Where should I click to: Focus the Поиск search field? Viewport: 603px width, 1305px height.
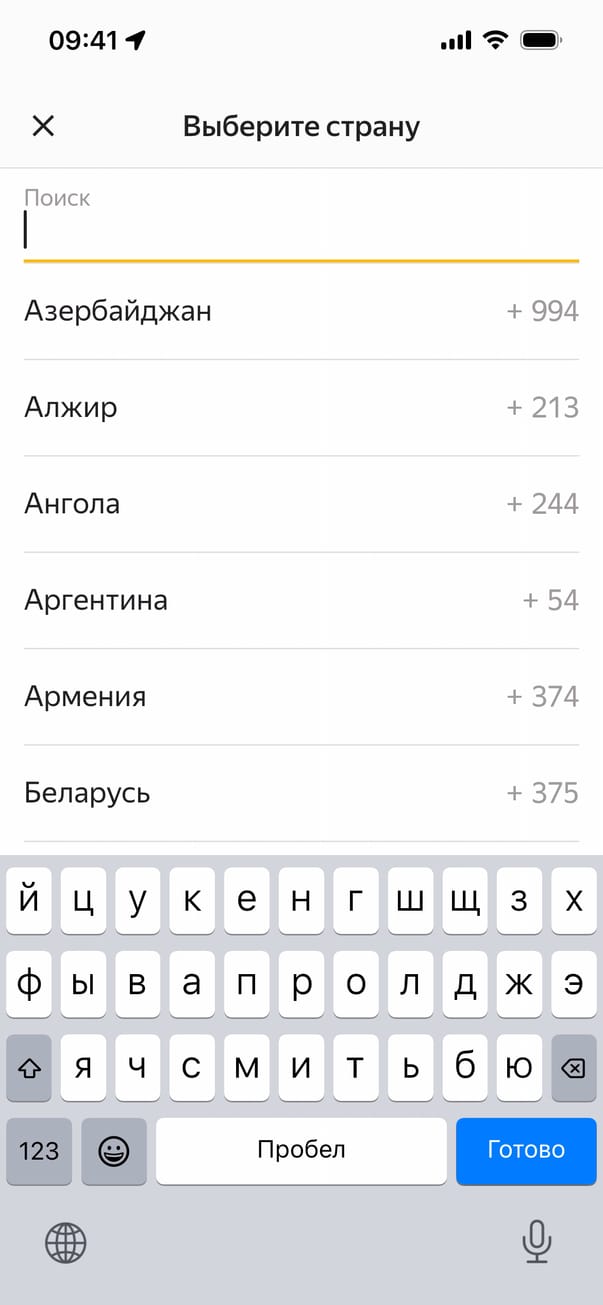300,232
